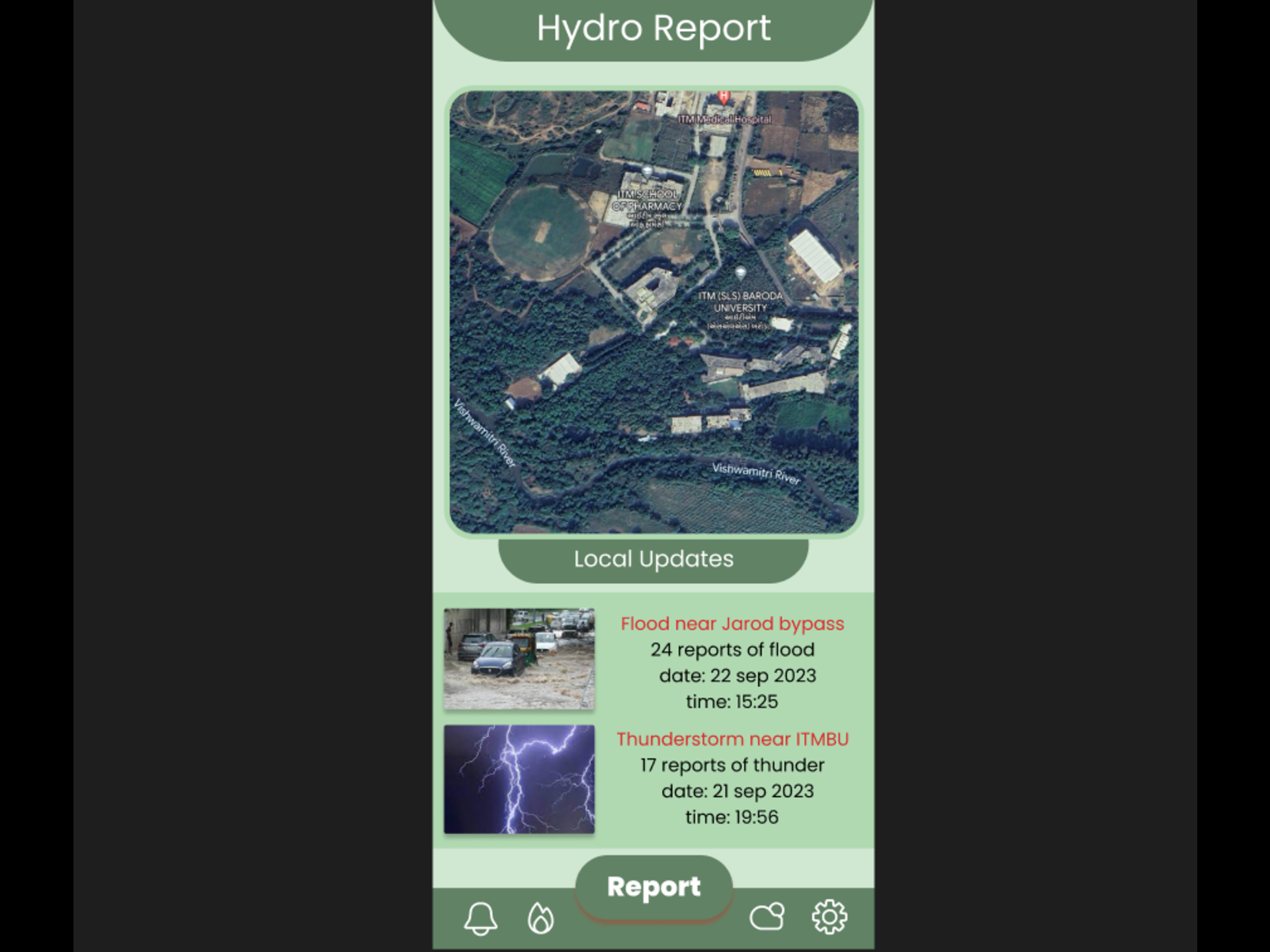Open the satellite map view
This screenshot has width=1270, height=952.
(x=654, y=312)
